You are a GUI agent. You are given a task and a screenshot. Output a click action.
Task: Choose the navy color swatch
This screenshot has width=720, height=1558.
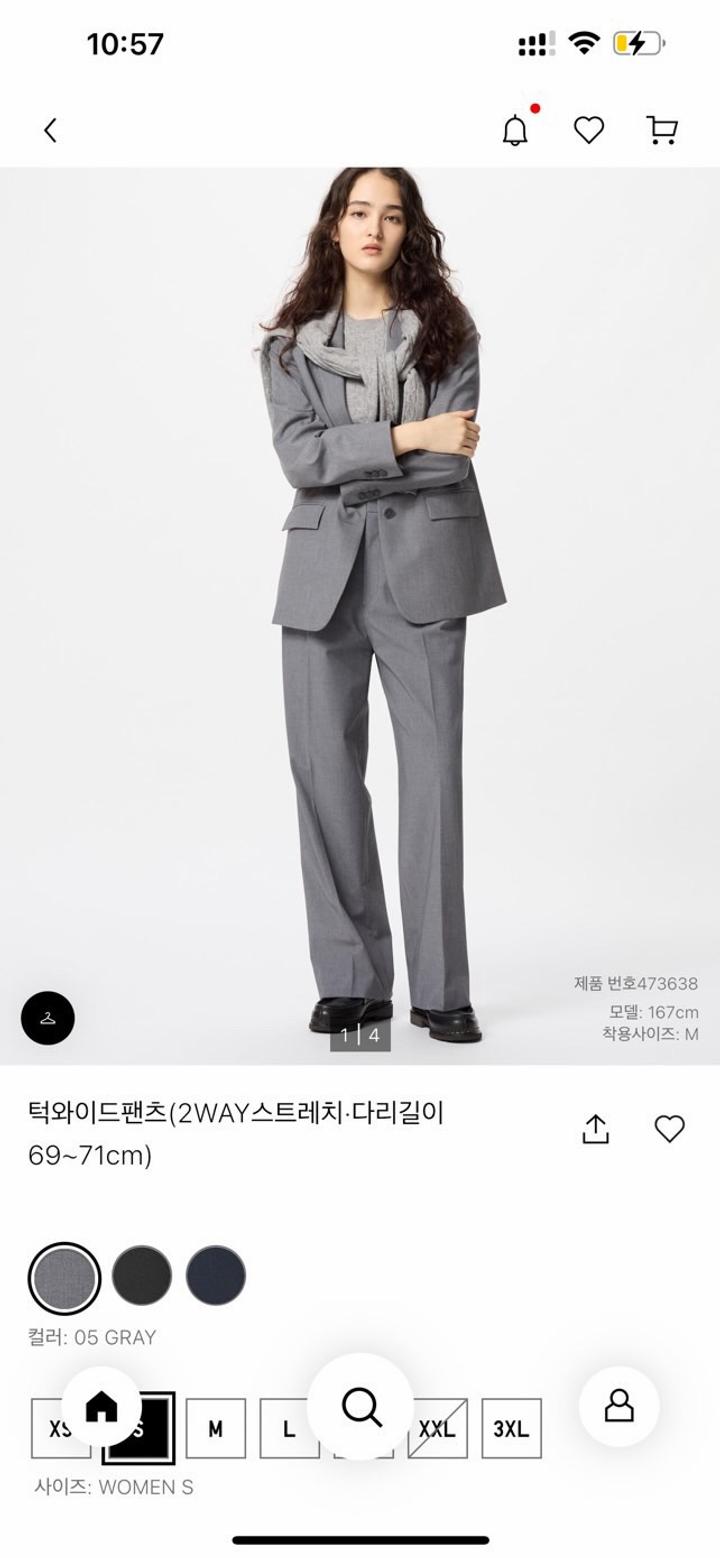[216, 1276]
